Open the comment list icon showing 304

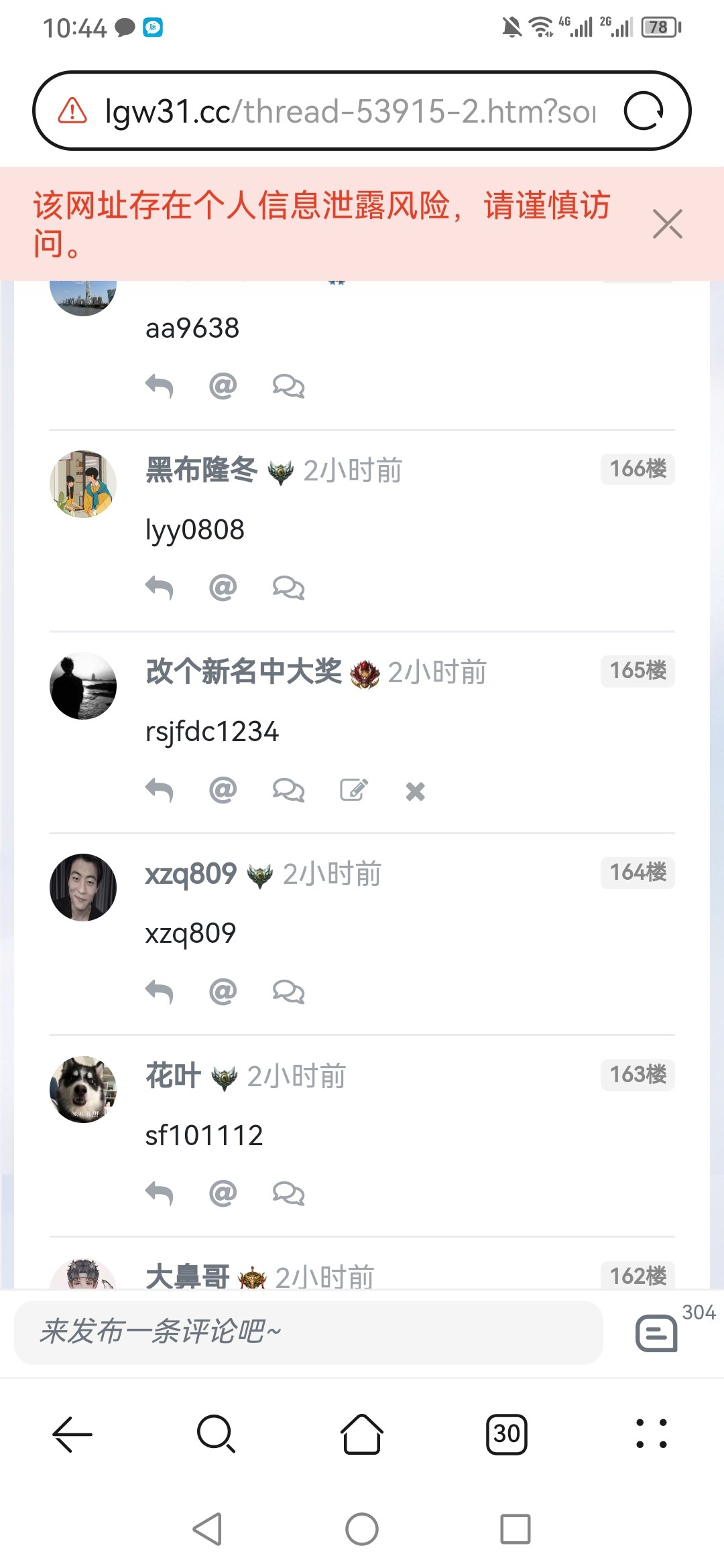[x=657, y=1333]
